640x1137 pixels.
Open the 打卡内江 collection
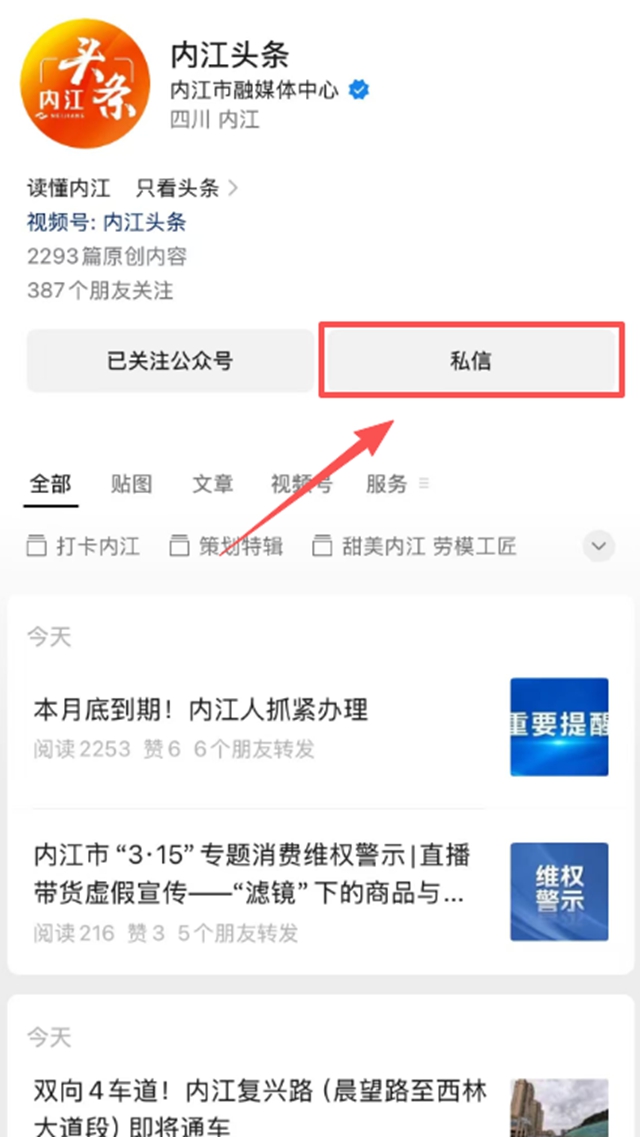[84, 546]
